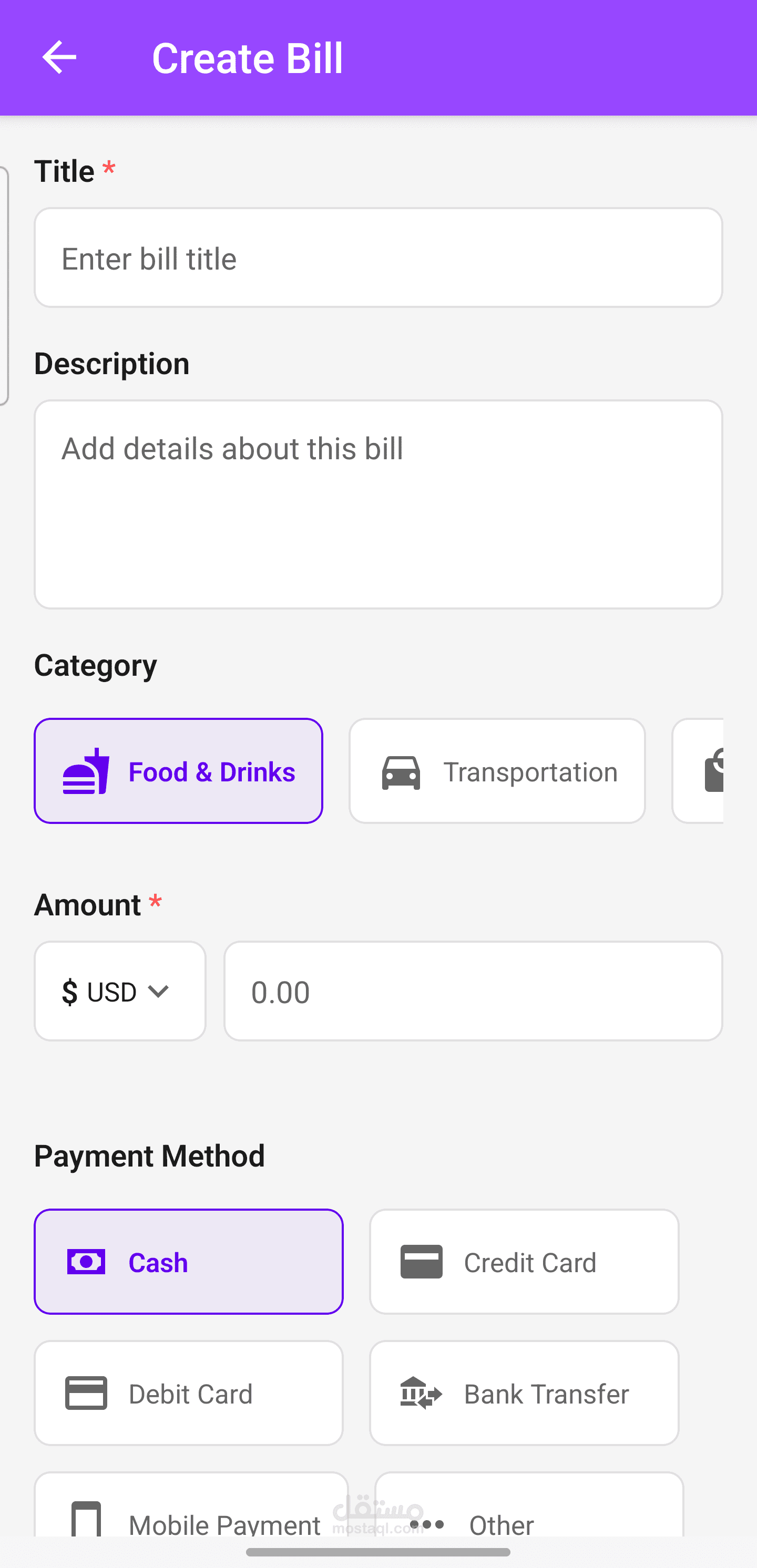Tap the bill description text area

[x=377, y=504]
